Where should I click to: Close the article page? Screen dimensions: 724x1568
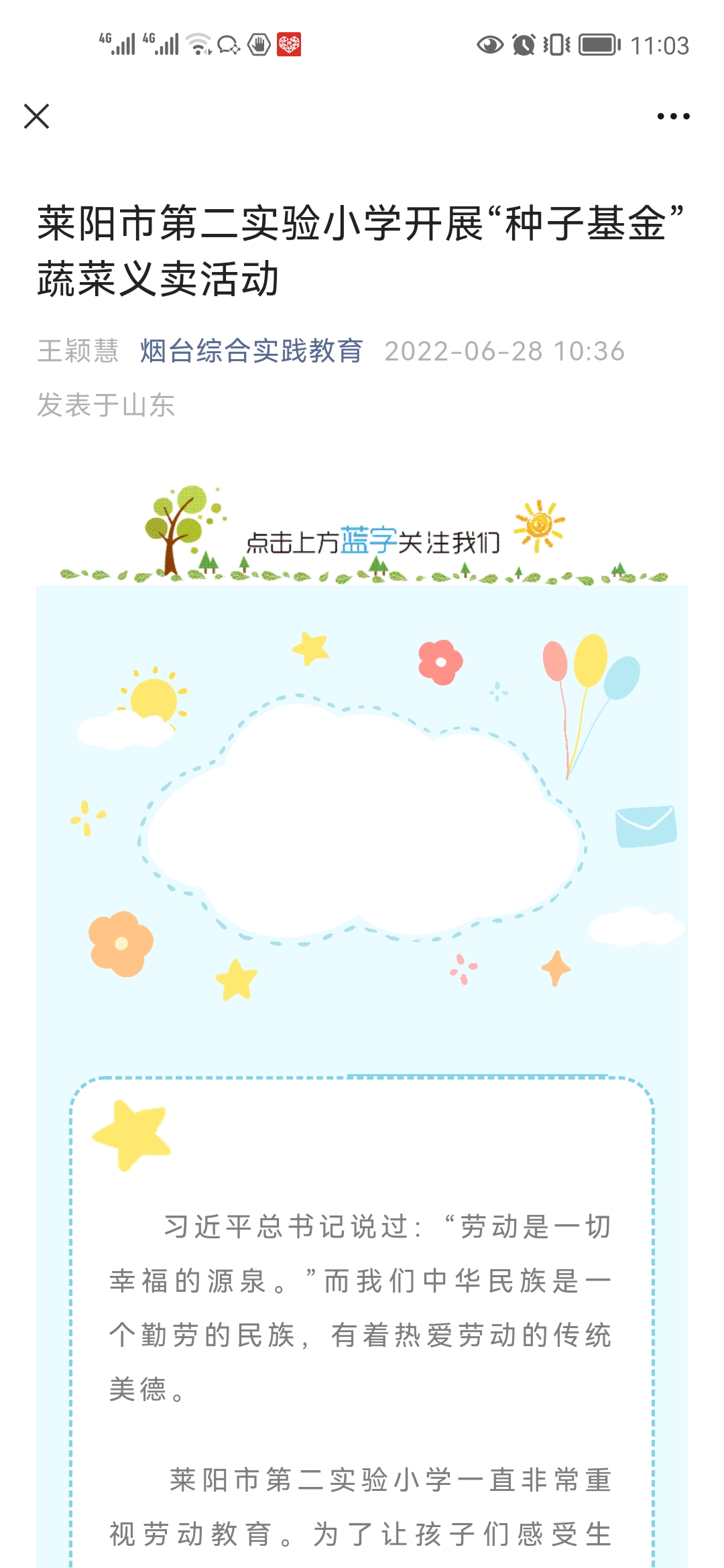tap(37, 116)
